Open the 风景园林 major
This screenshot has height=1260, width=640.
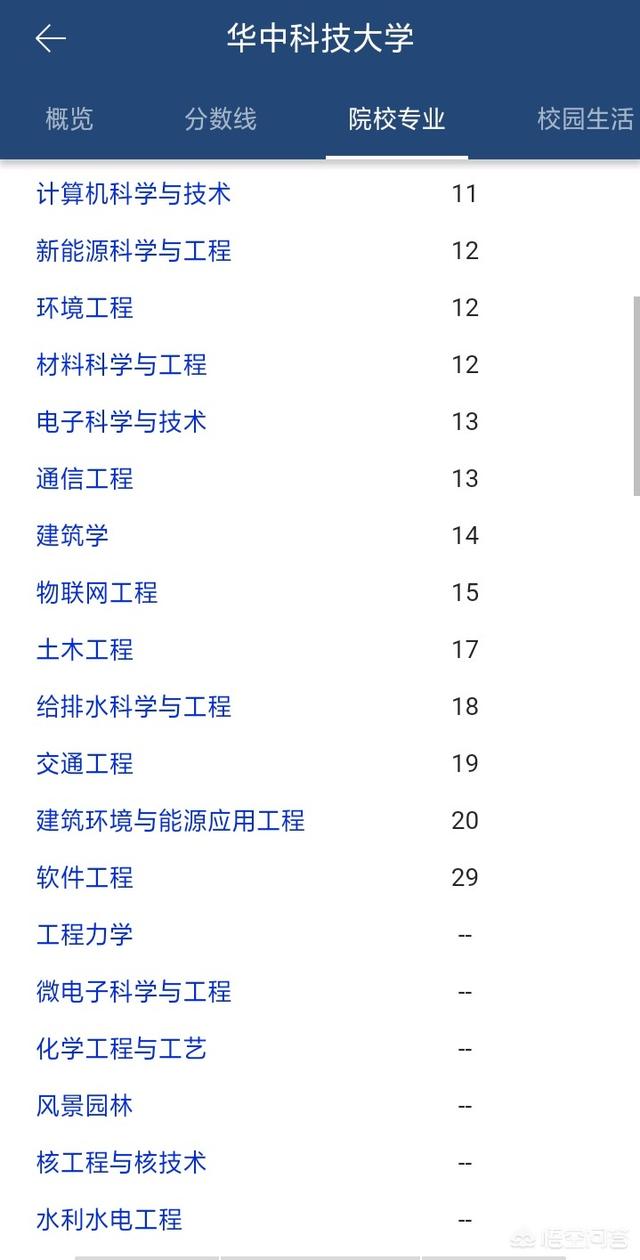coord(85,1105)
